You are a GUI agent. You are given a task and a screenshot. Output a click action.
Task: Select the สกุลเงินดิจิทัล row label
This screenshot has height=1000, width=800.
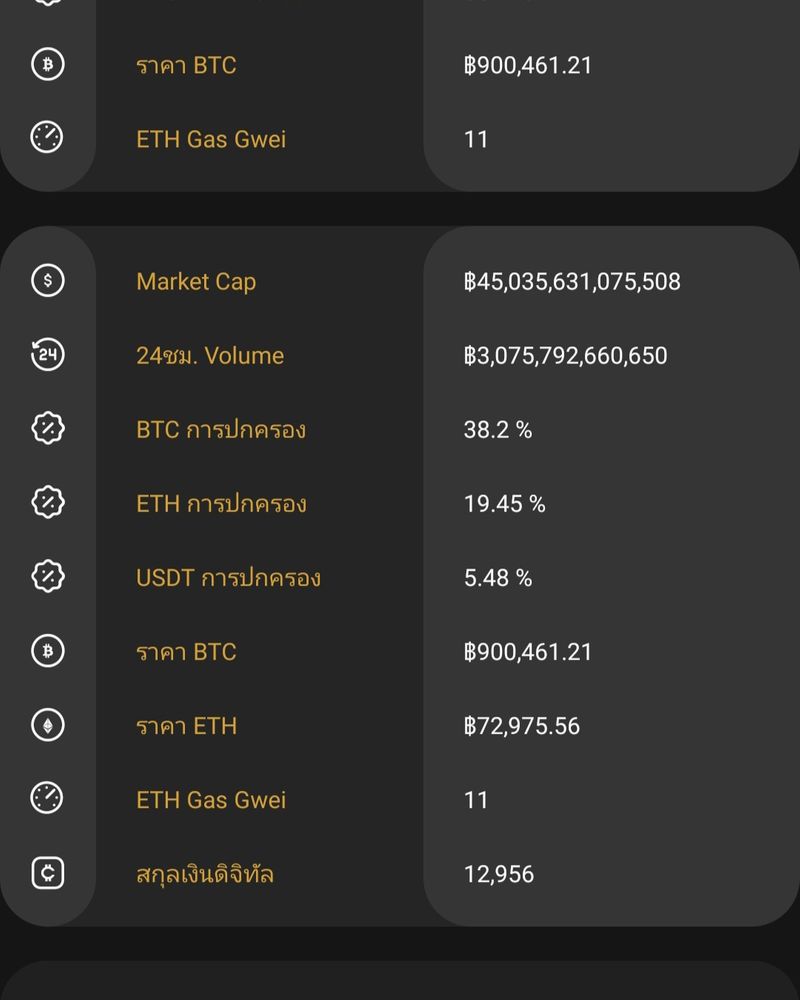click(205, 874)
